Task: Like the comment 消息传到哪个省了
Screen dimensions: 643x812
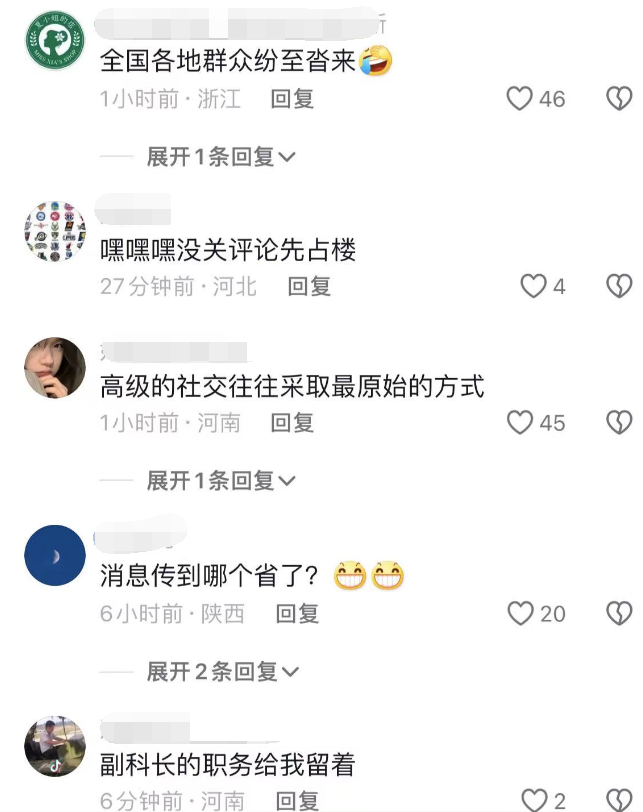Action: tap(521, 613)
